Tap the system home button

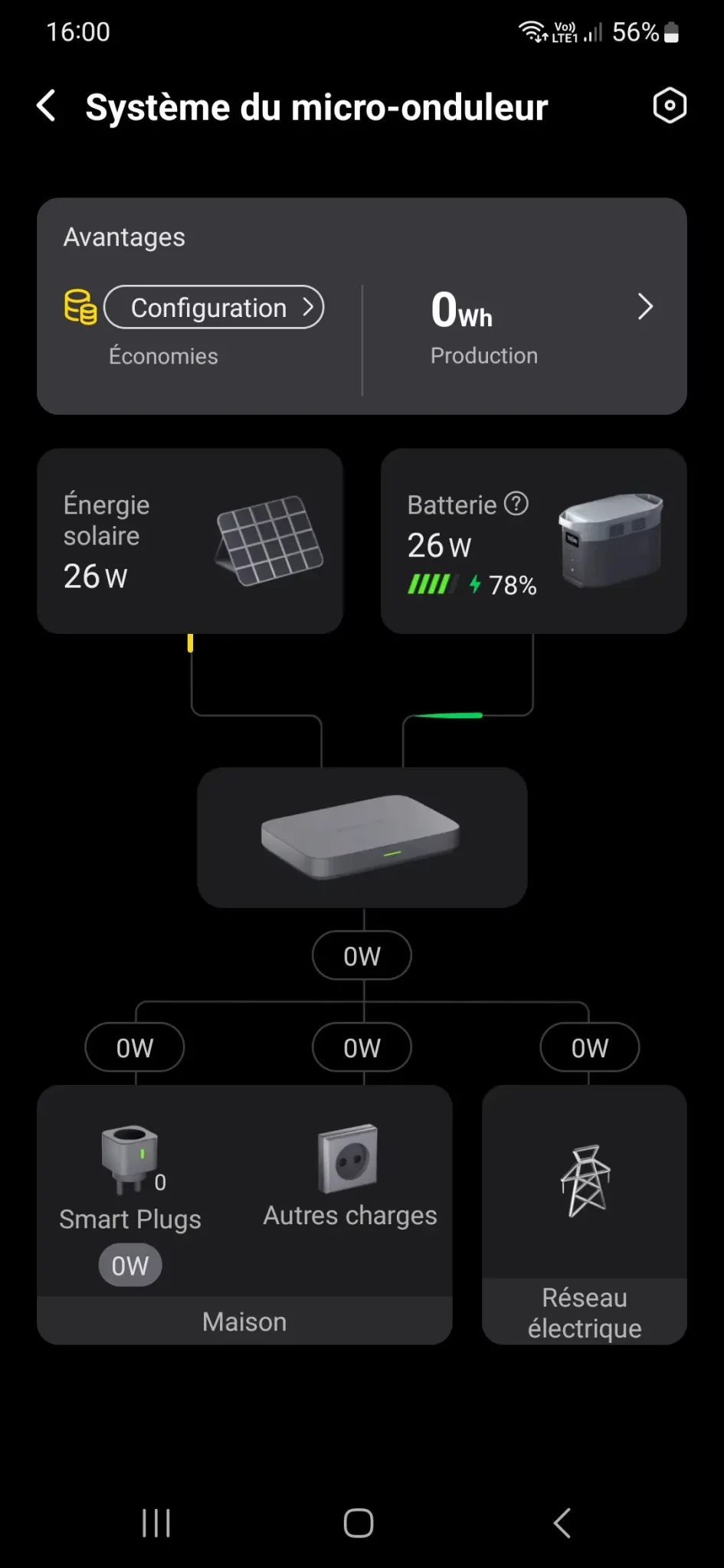pos(359,1523)
